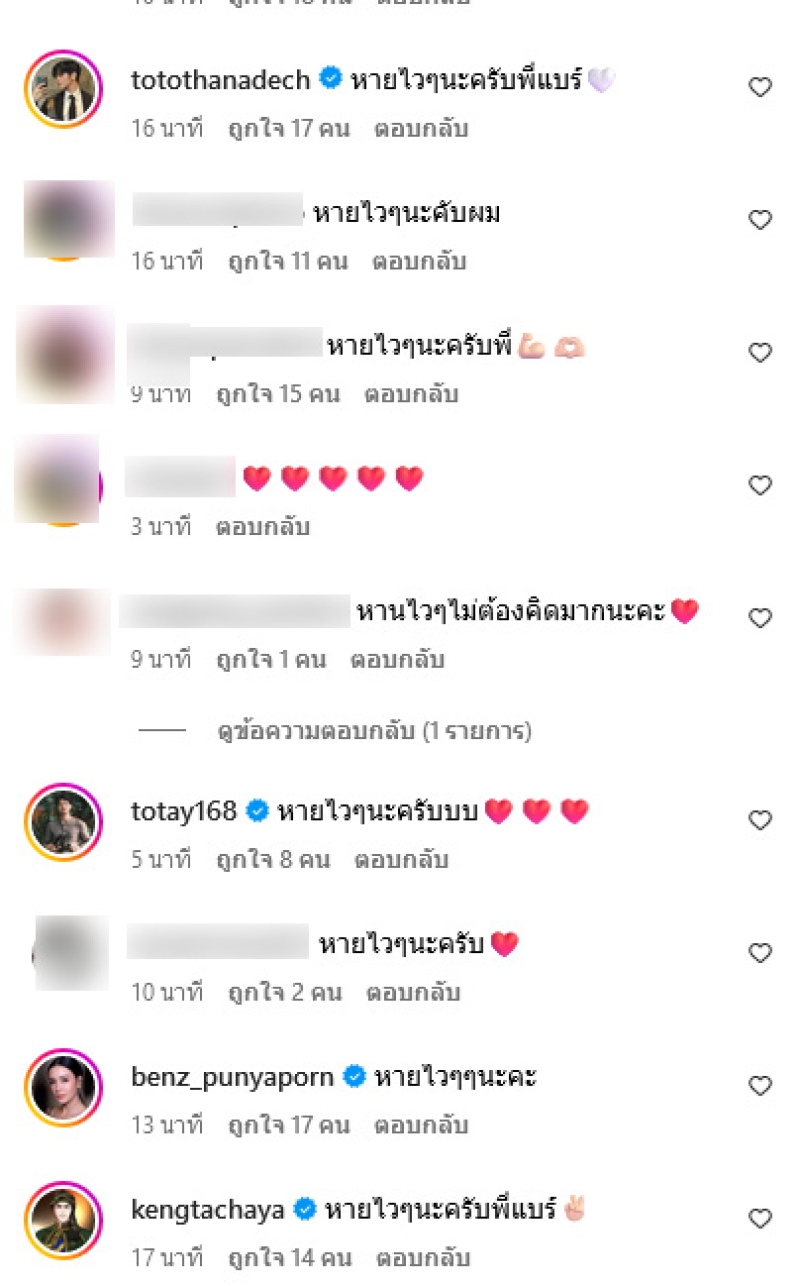Image resolution: width=800 pixels, height=1286 pixels.
Task: View the 14 likes on kengtachaya's comment
Action: (x=288, y=1259)
